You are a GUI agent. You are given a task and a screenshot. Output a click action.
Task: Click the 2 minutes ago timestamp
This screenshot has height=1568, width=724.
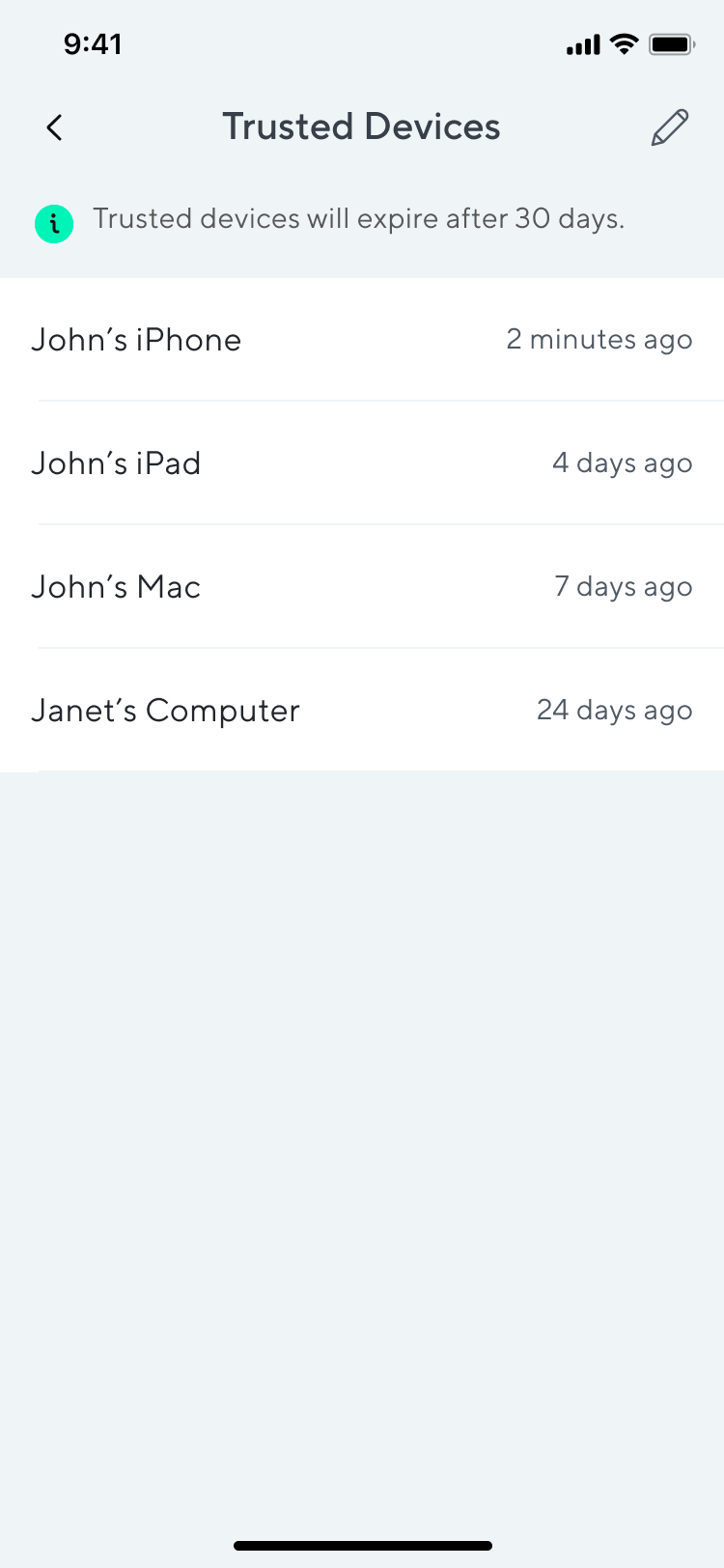click(599, 340)
